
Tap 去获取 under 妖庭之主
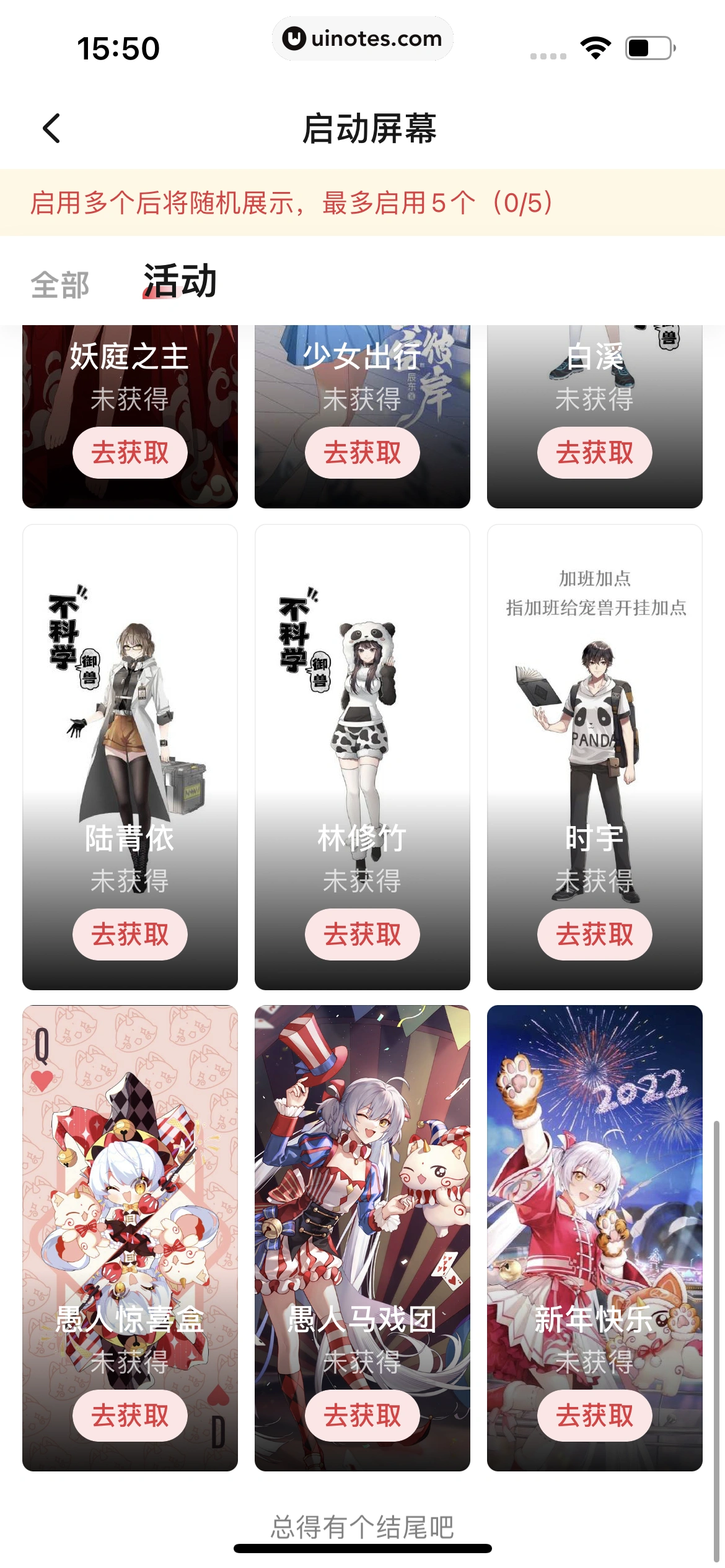click(x=130, y=452)
